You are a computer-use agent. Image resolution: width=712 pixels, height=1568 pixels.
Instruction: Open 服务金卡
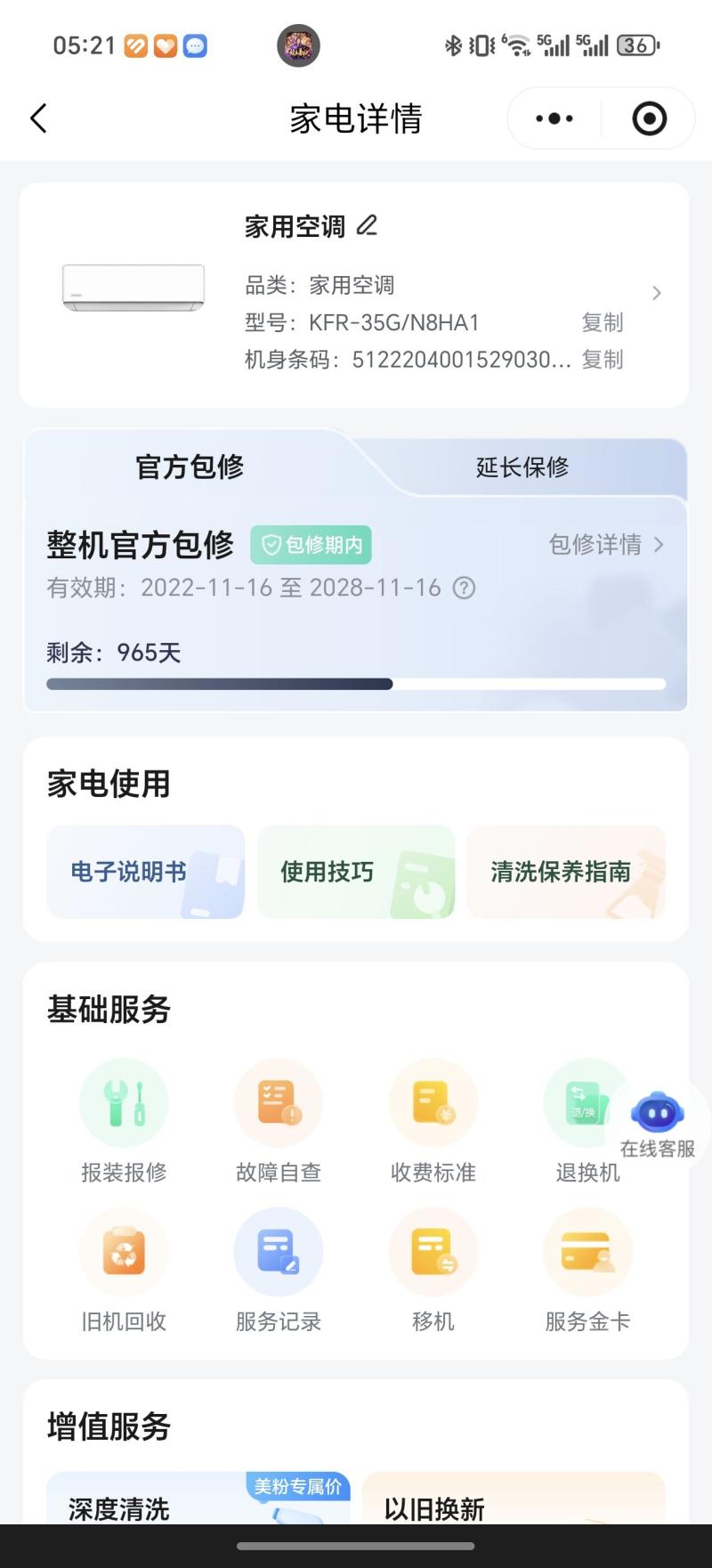click(x=587, y=1269)
